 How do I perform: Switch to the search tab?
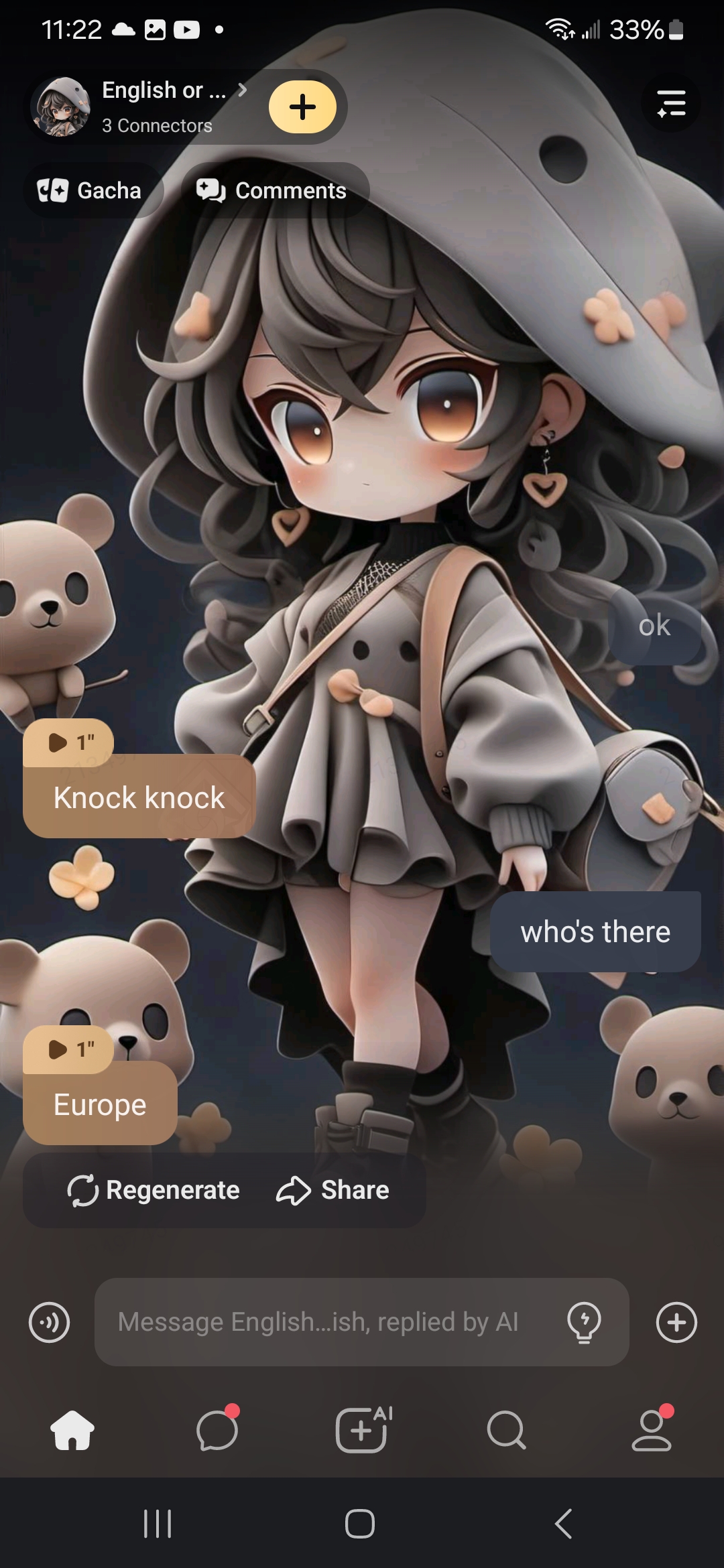(x=507, y=1431)
